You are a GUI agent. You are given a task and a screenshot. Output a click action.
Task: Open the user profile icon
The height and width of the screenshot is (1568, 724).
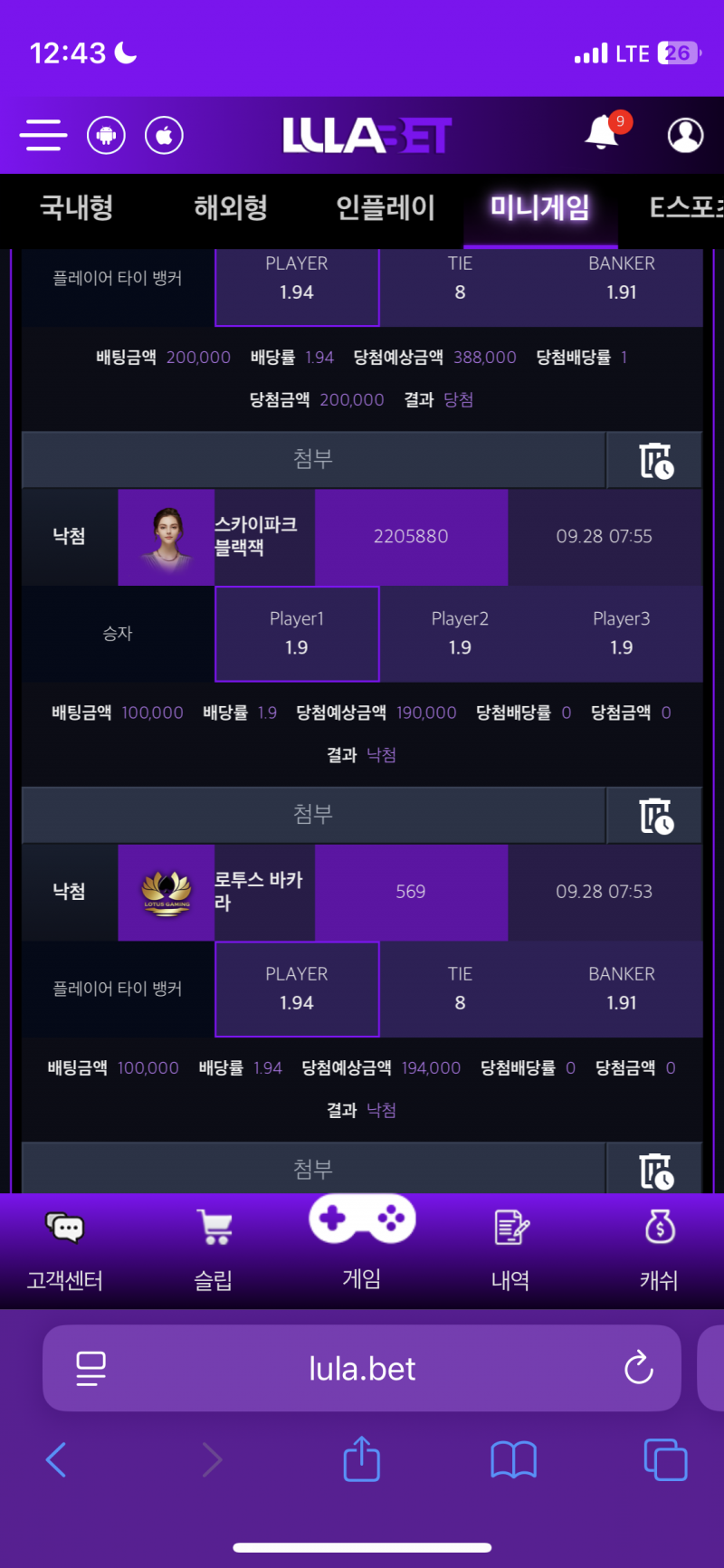685,135
